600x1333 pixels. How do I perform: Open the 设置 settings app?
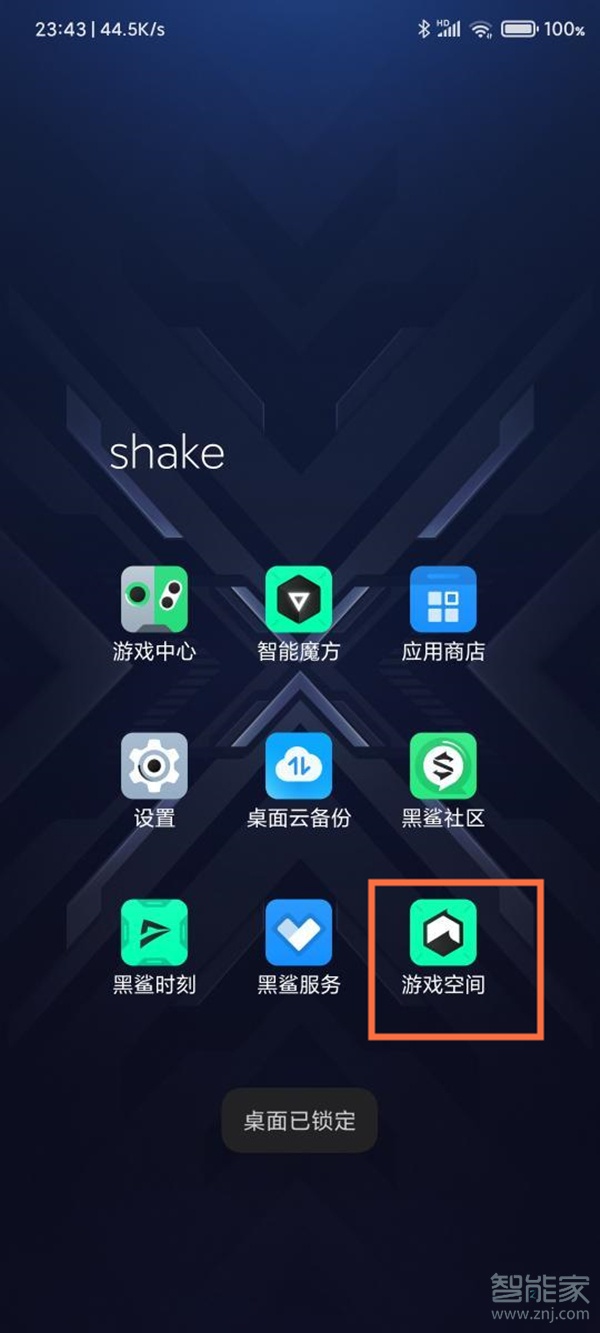[154, 766]
